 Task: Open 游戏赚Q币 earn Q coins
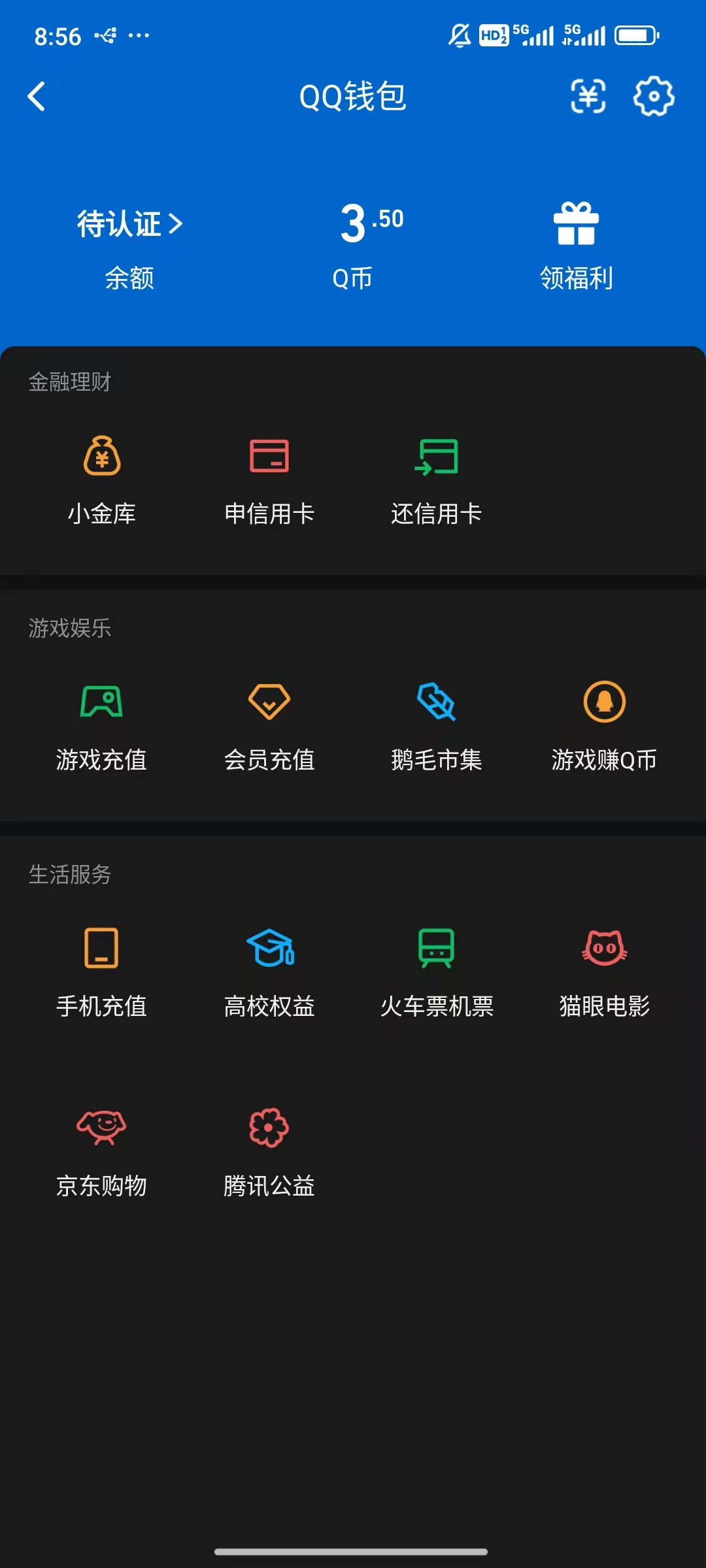point(605,725)
